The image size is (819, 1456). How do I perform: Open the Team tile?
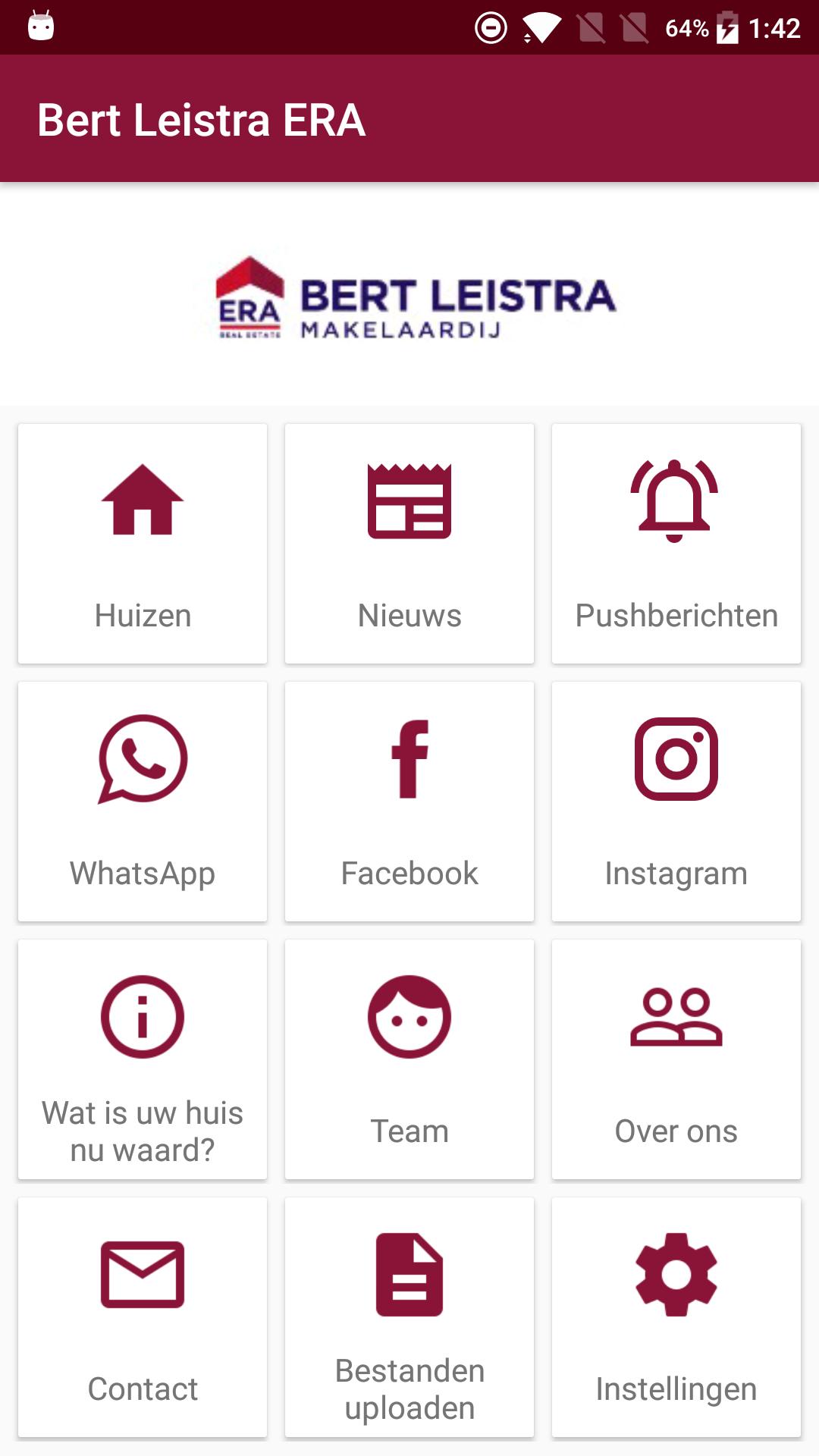[x=409, y=1059]
